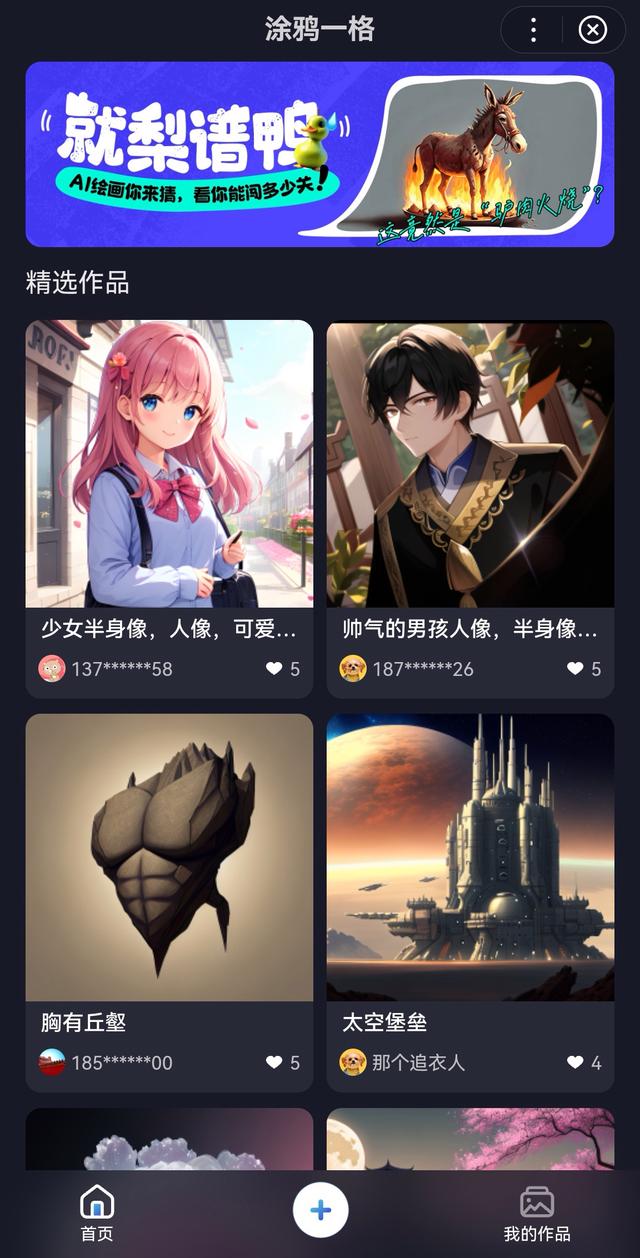The image size is (640, 1258).
Task: View the 太空堡垒 space fortress artwork
Action: tap(470, 857)
